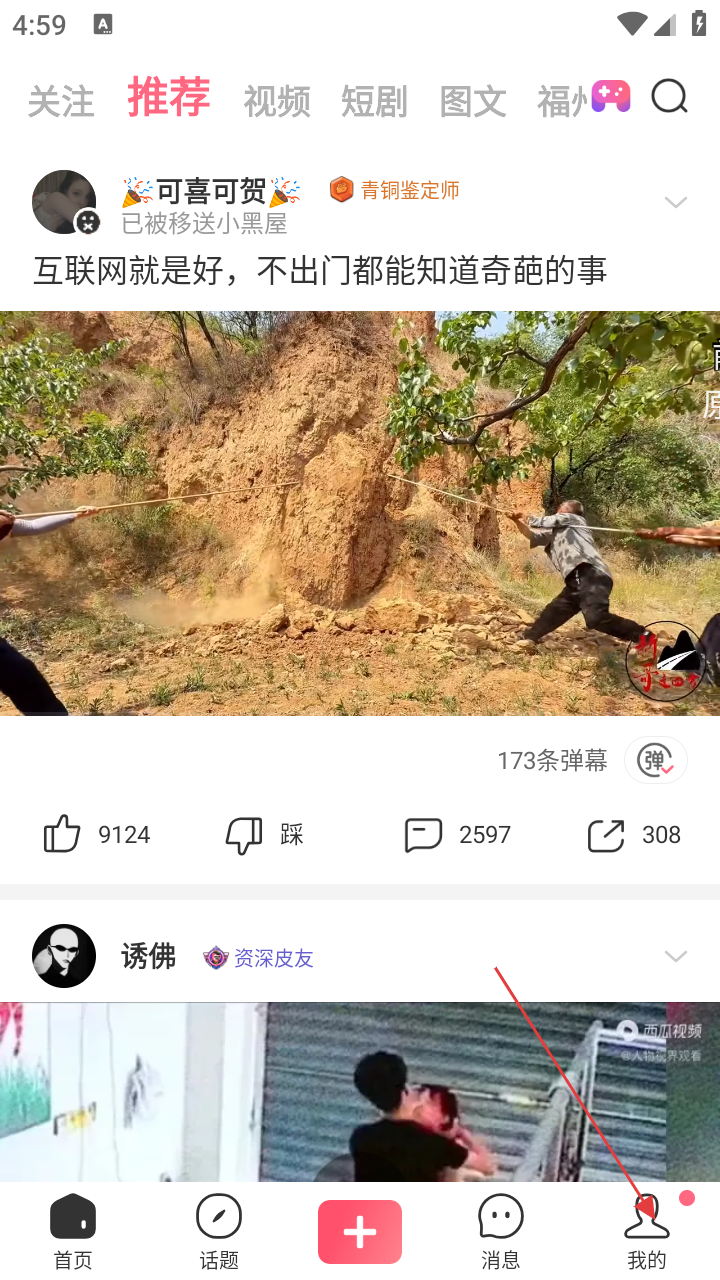Image resolution: width=720 pixels, height=1280 pixels.
Task: Expand the dropdown arrow on 诱佛's post
Action: (x=676, y=957)
